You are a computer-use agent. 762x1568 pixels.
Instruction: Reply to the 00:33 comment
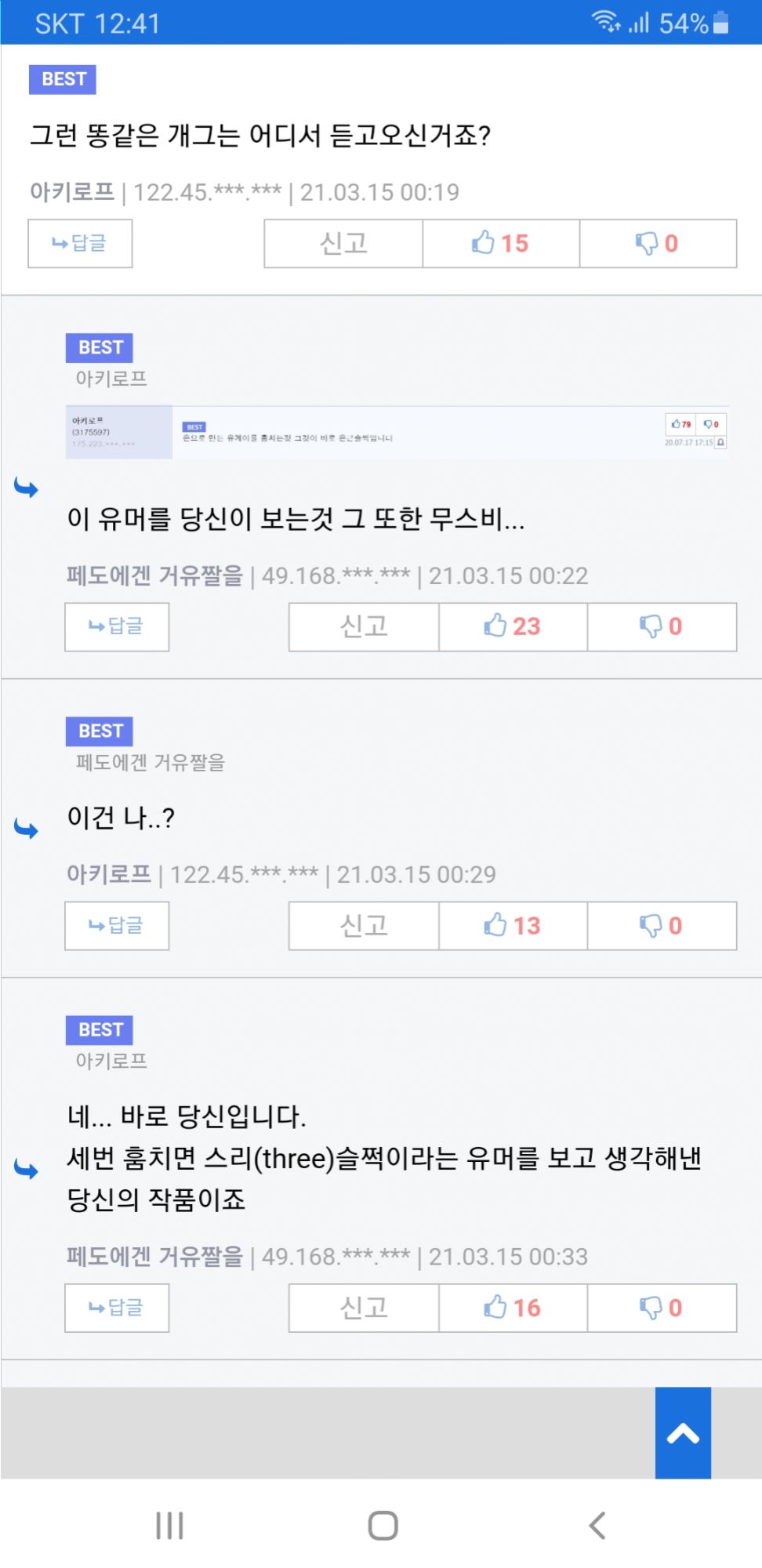tap(117, 1308)
